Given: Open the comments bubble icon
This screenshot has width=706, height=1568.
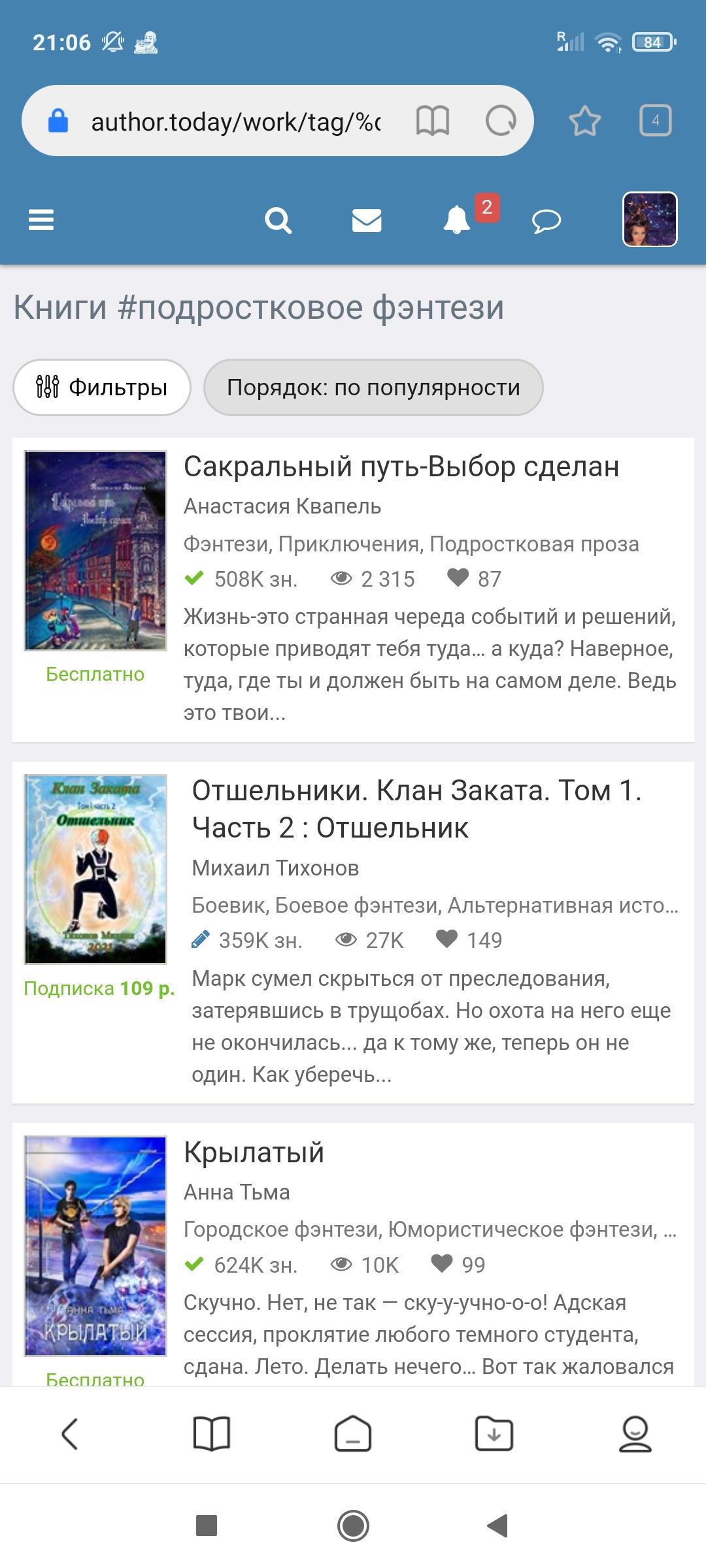Looking at the screenshot, I should [546, 221].
